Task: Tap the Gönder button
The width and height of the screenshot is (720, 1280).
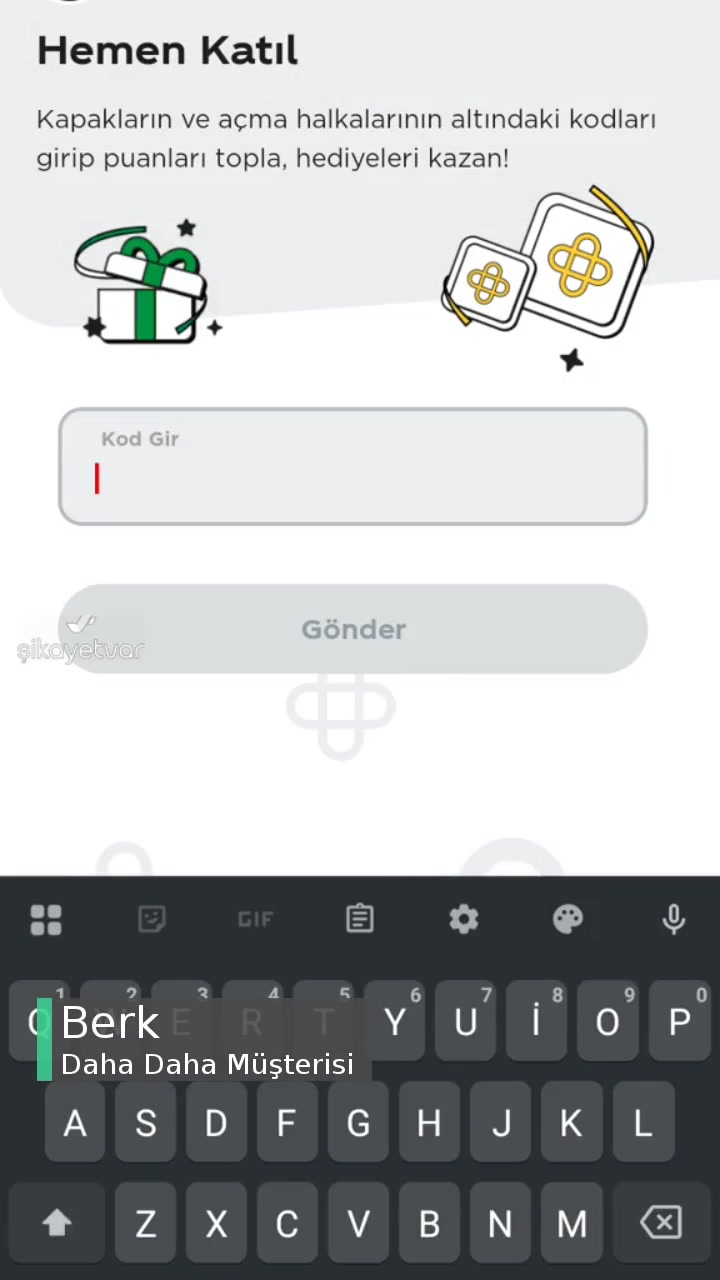Action: tap(353, 629)
